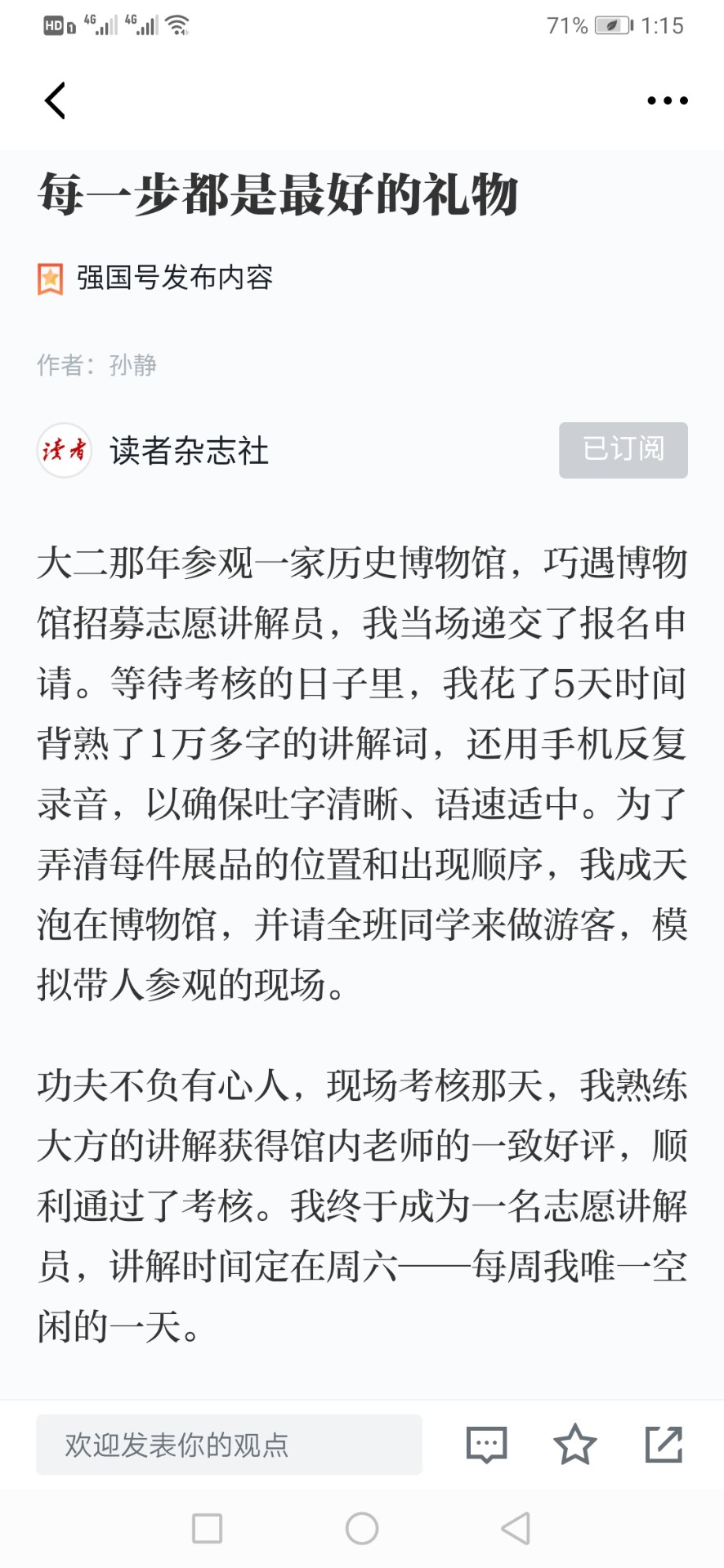724x1568 pixels.
Task: Favorite this article with the star icon
Action: point(575,1444)
